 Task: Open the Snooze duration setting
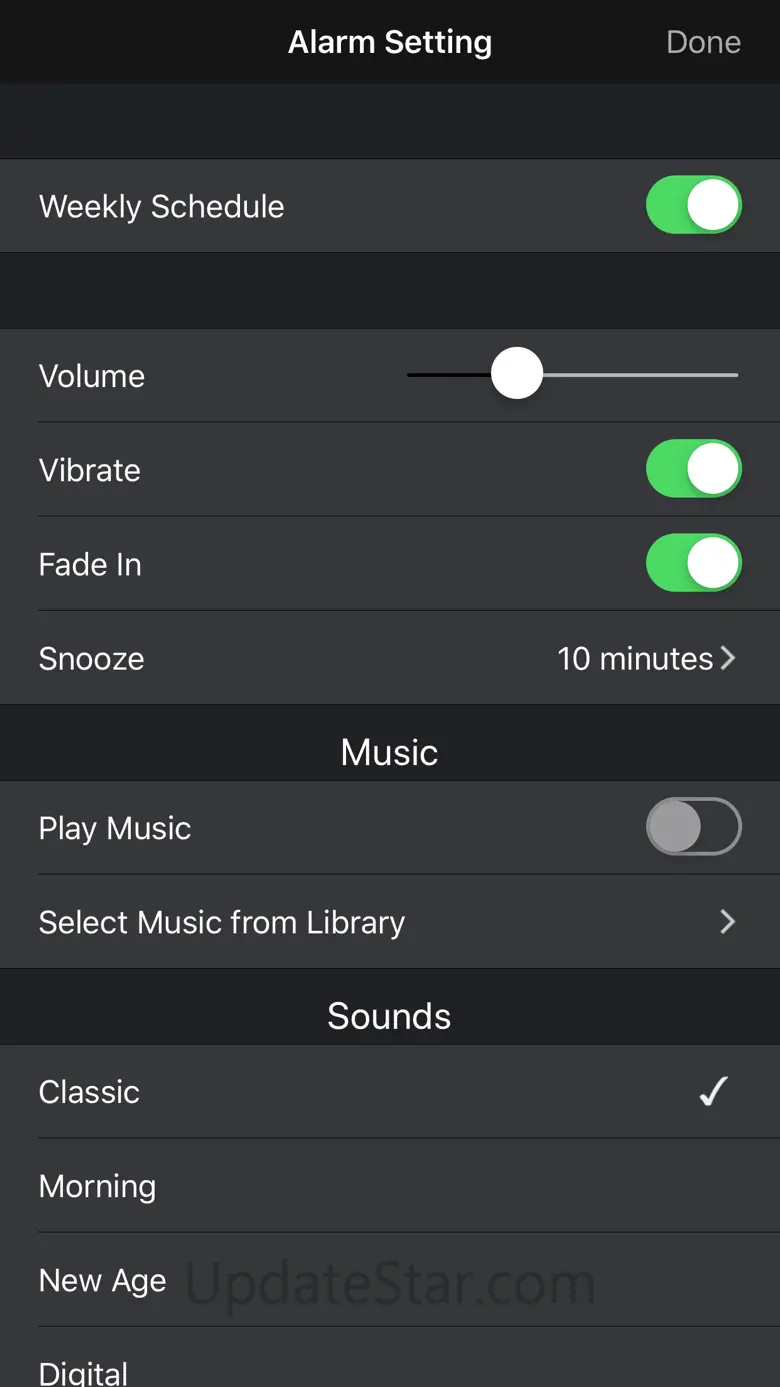645,658
